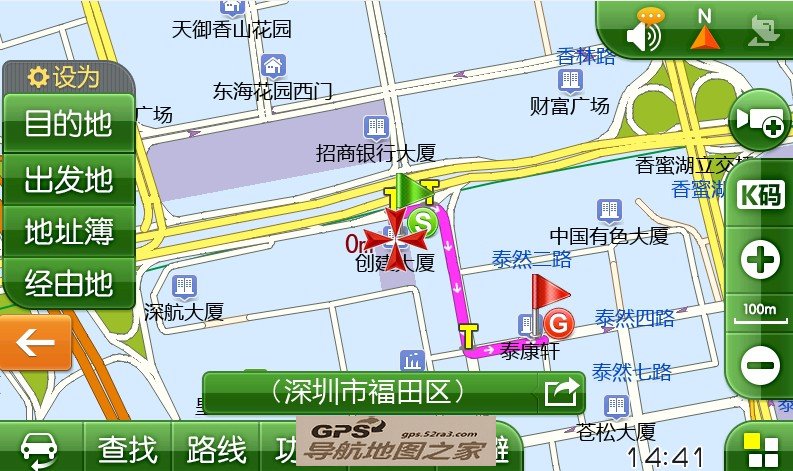
Task: Share the 深圳市福田区 location
Action: pos(561,392)
